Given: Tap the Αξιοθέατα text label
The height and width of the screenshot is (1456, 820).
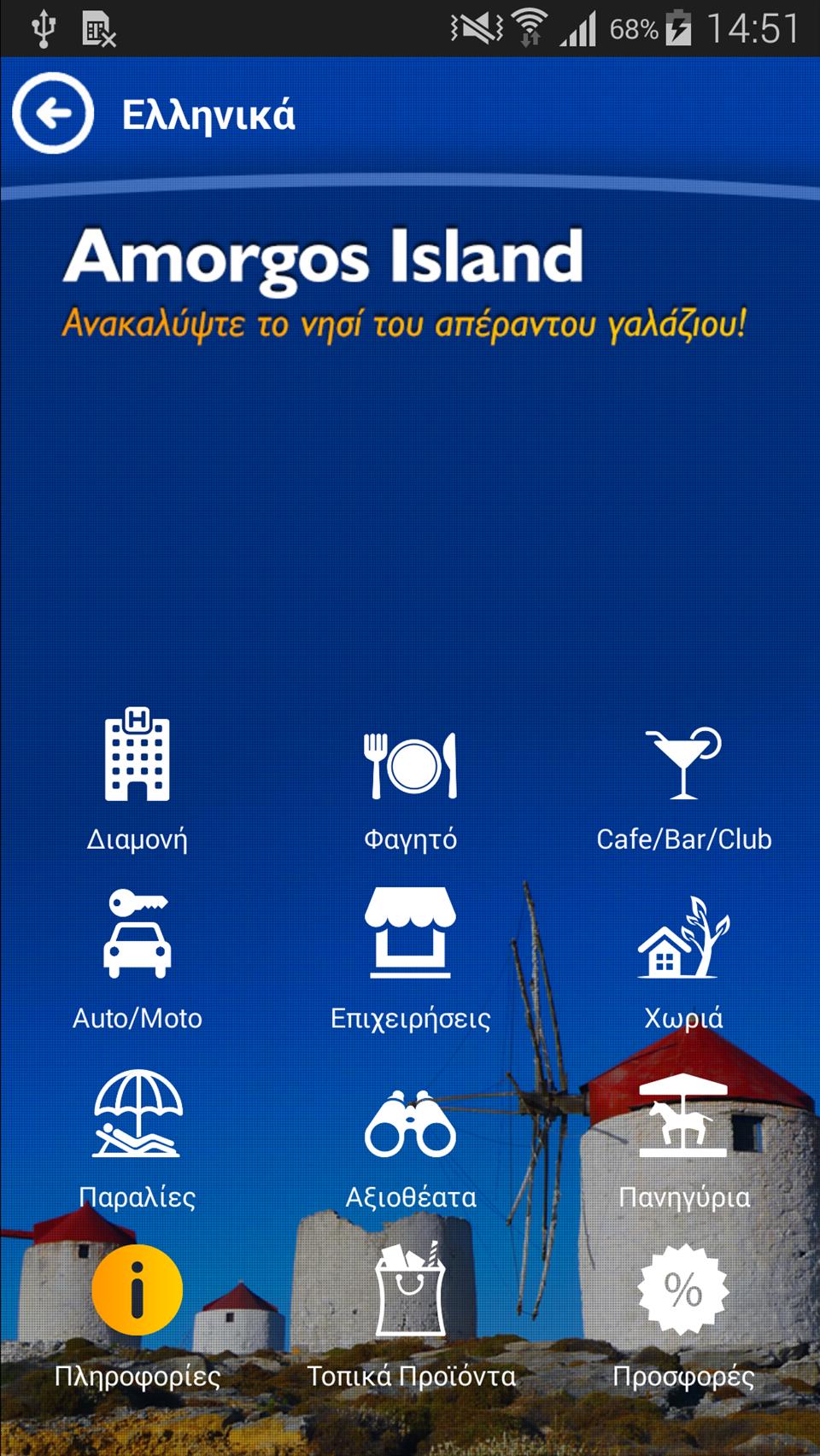Looking at the screenshot, I should 413,1197.
